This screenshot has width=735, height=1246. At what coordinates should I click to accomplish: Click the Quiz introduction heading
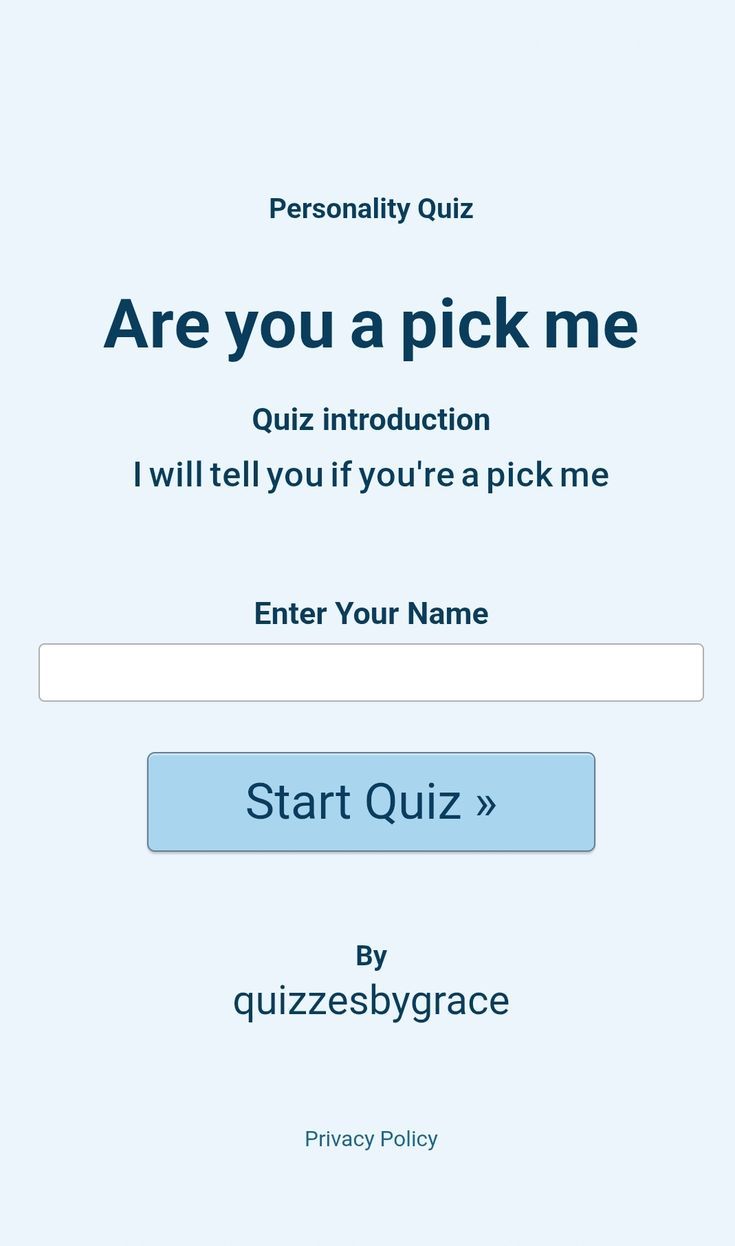click(x=371, y=419)
